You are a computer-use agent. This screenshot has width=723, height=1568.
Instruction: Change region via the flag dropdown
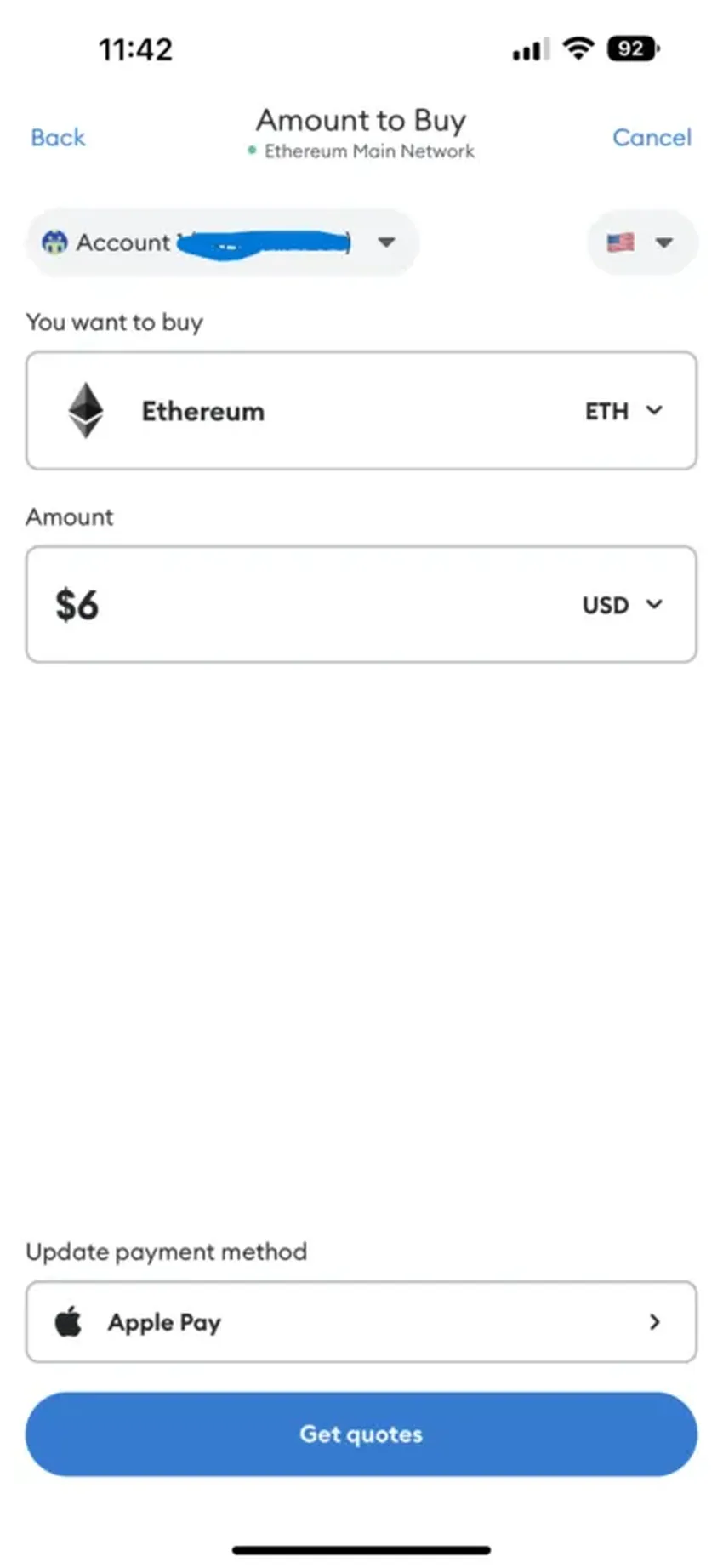[x=641, y=242]
